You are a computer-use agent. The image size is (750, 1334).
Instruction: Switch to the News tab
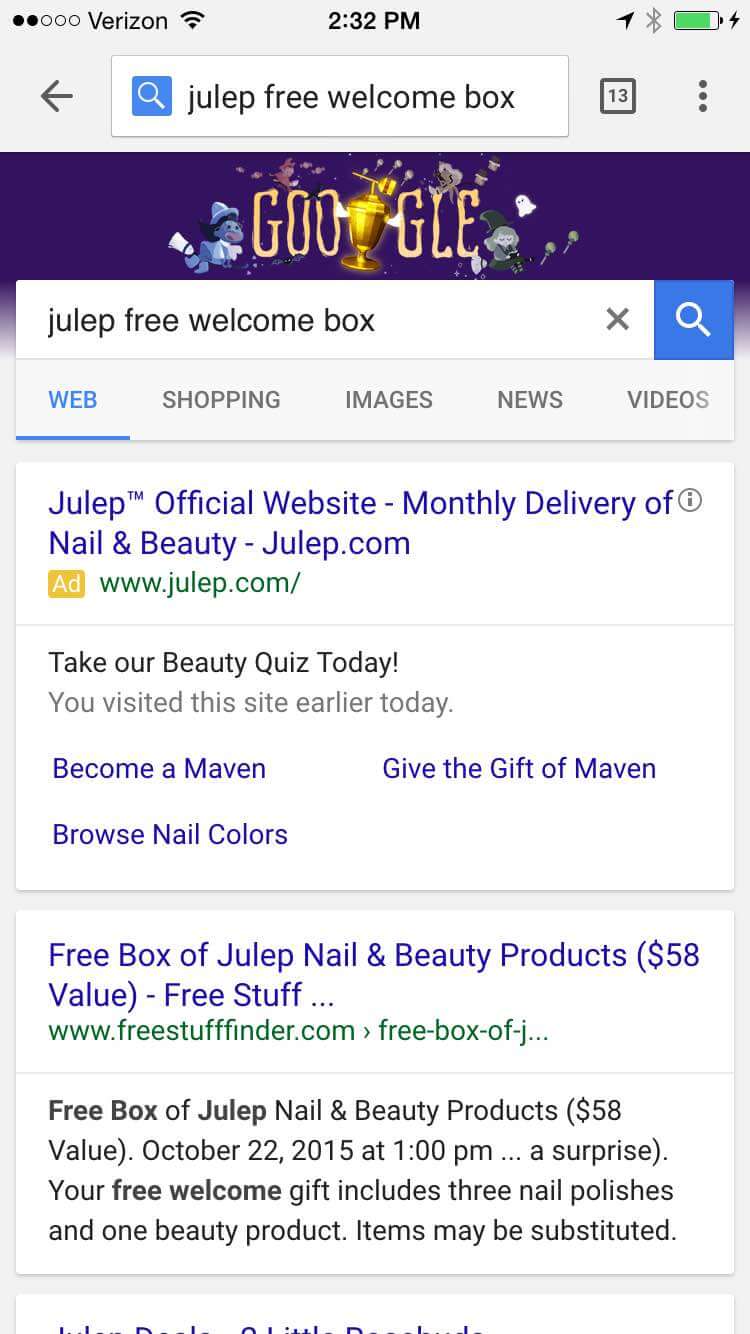pos(530,400)
